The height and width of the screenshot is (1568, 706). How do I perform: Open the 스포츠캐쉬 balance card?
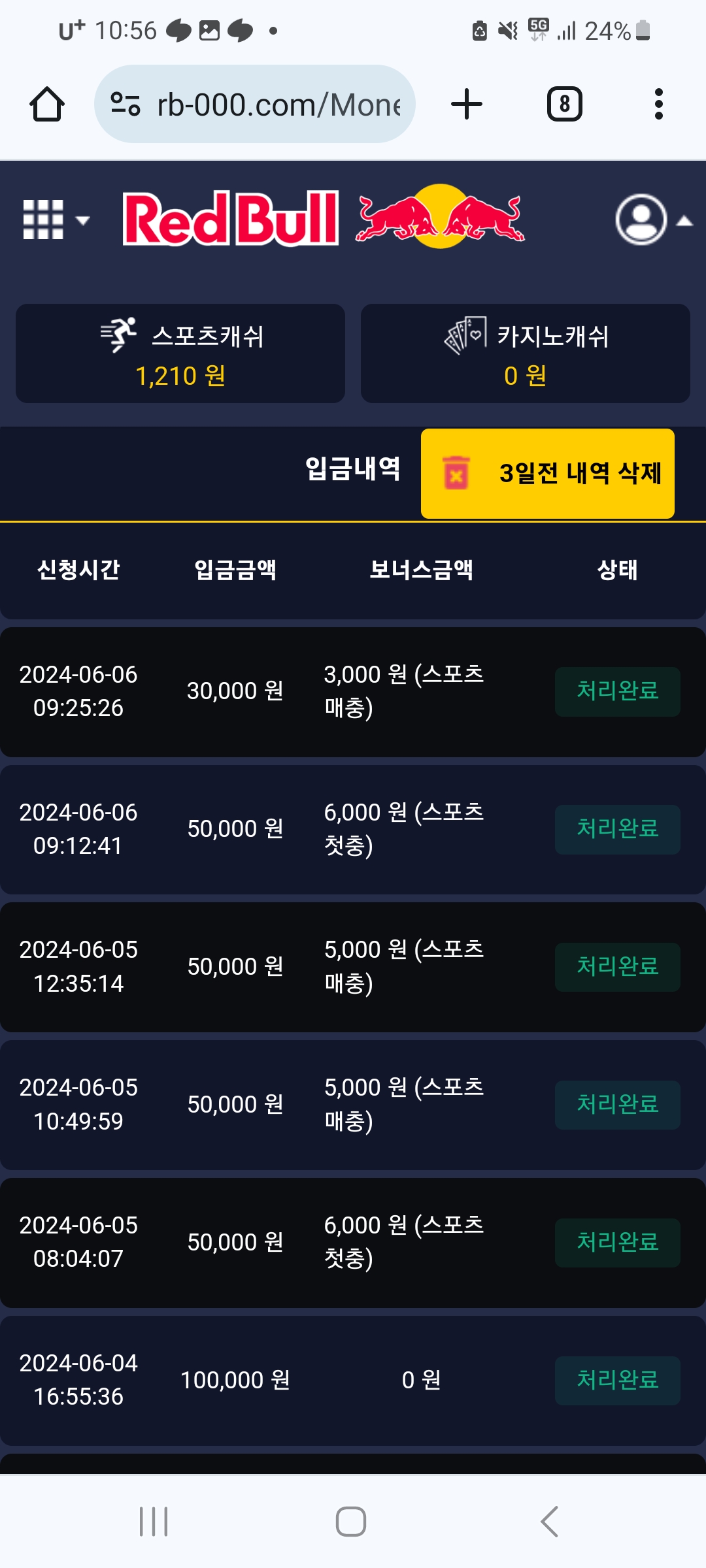pos(180,353)
